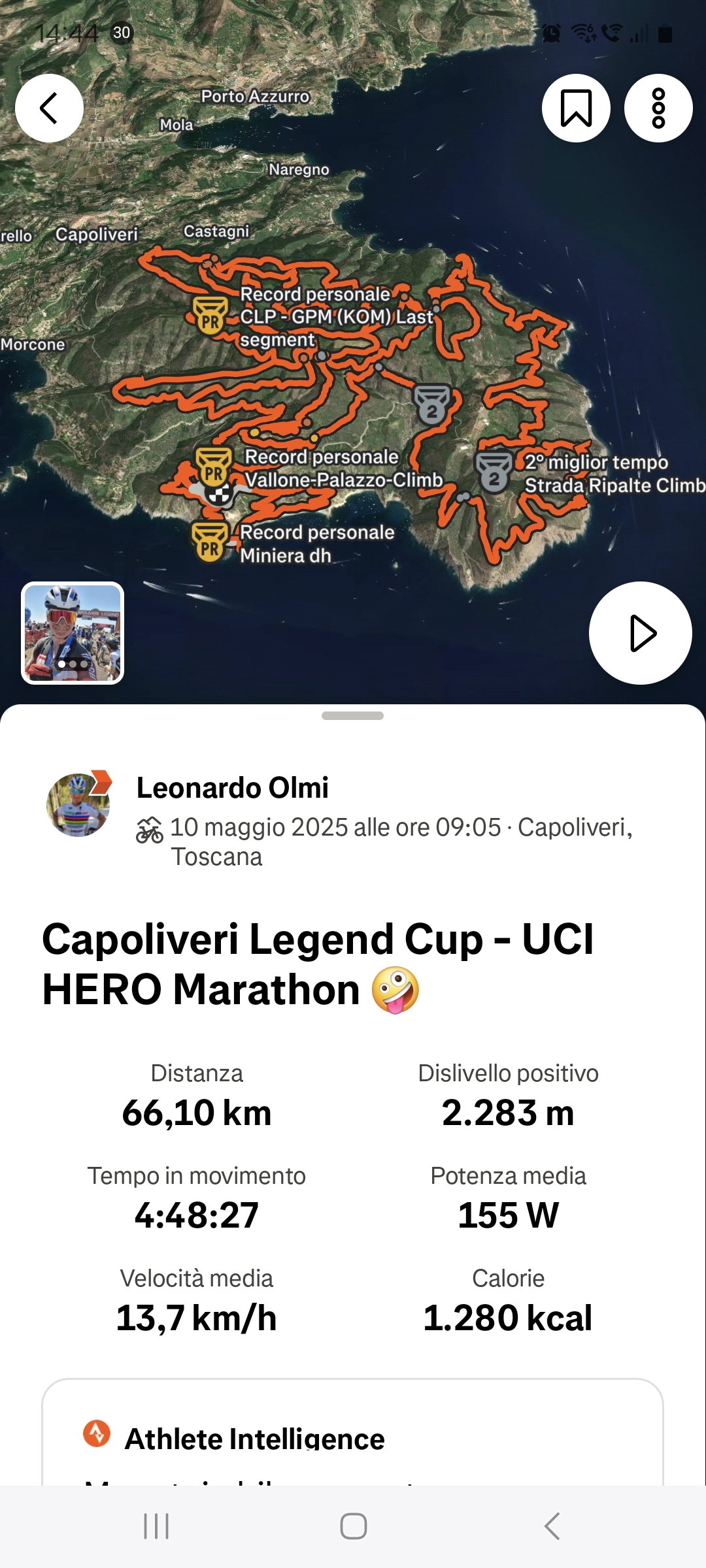The width and height of the screenshot is (706, 1568).
Task: Bookmark this activity
Action: coord(576,108)
